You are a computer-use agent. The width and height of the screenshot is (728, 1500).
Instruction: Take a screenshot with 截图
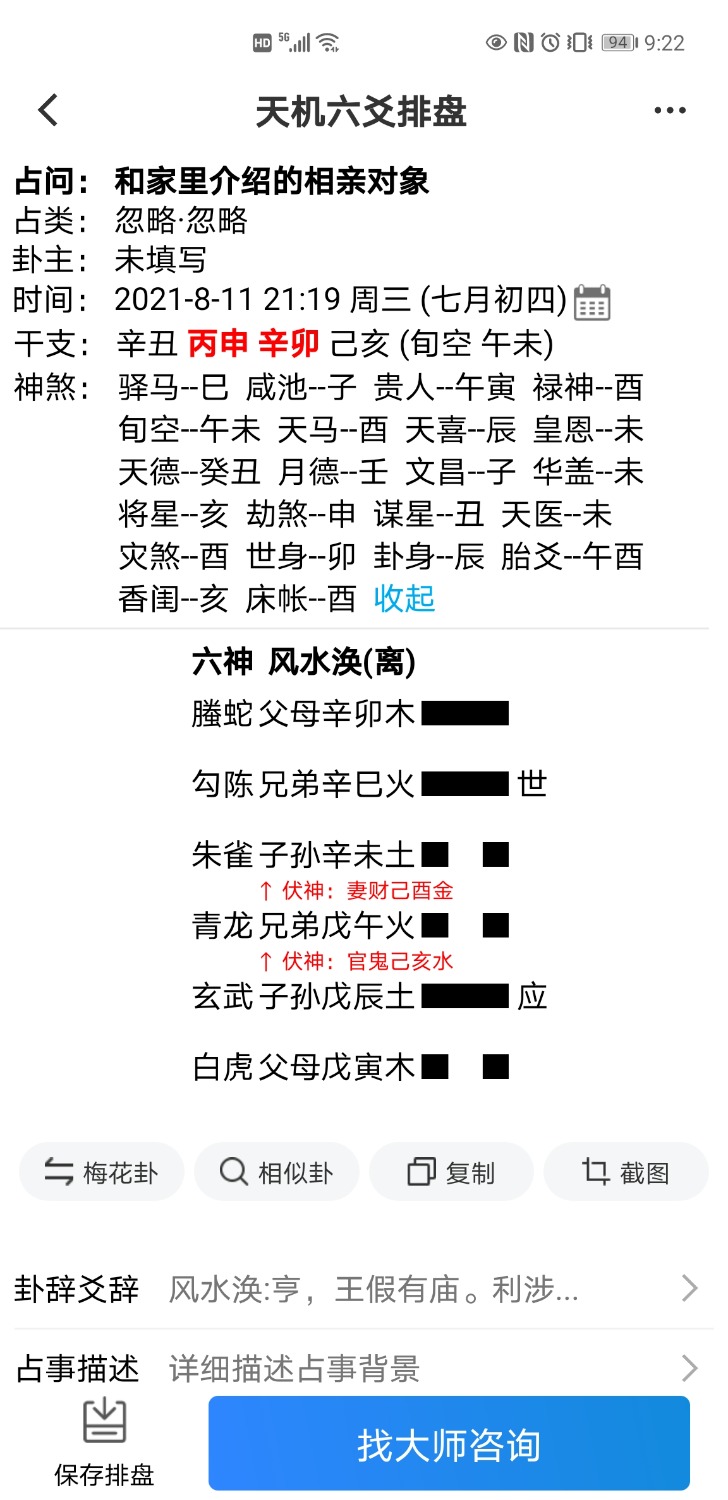626,1172
